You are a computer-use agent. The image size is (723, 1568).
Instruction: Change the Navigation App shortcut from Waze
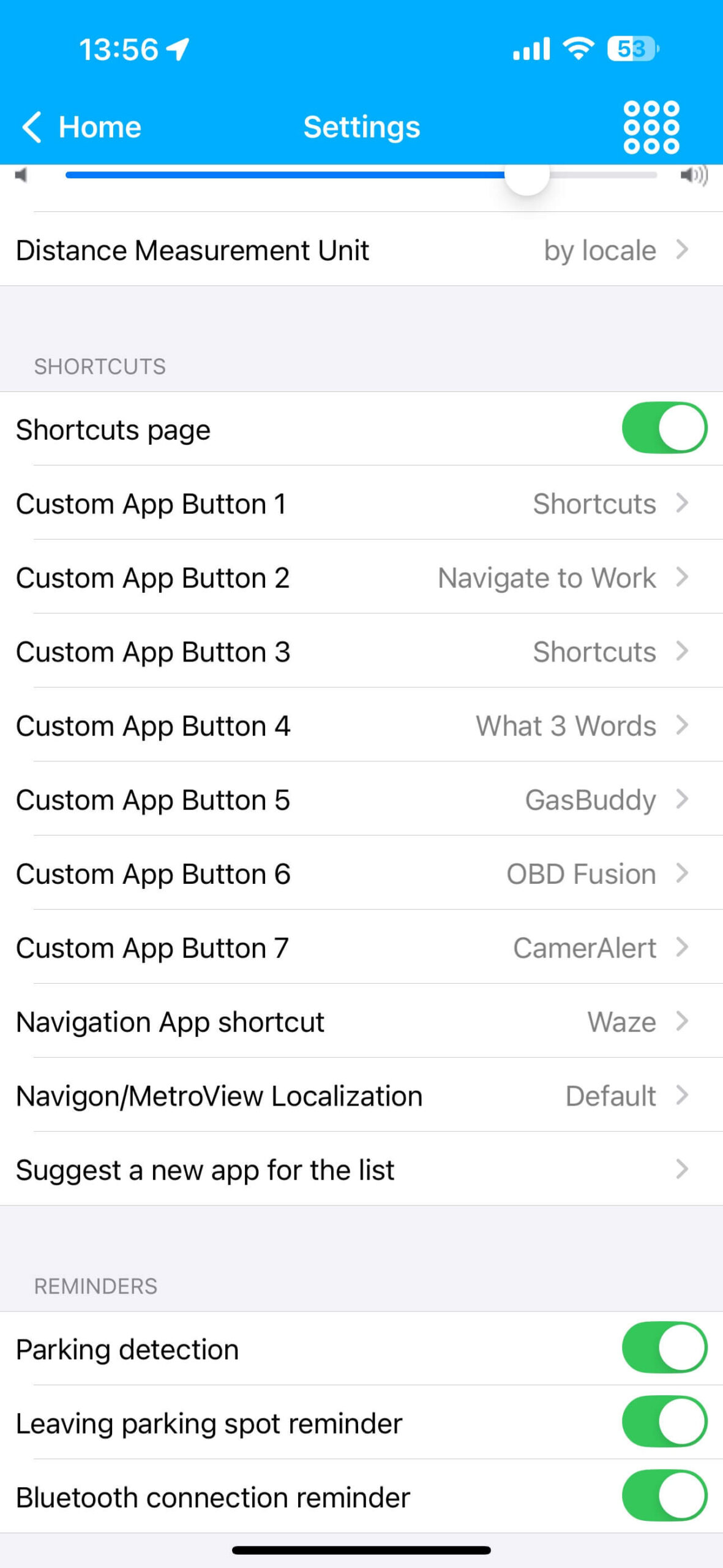click(x=361, y=1022)
